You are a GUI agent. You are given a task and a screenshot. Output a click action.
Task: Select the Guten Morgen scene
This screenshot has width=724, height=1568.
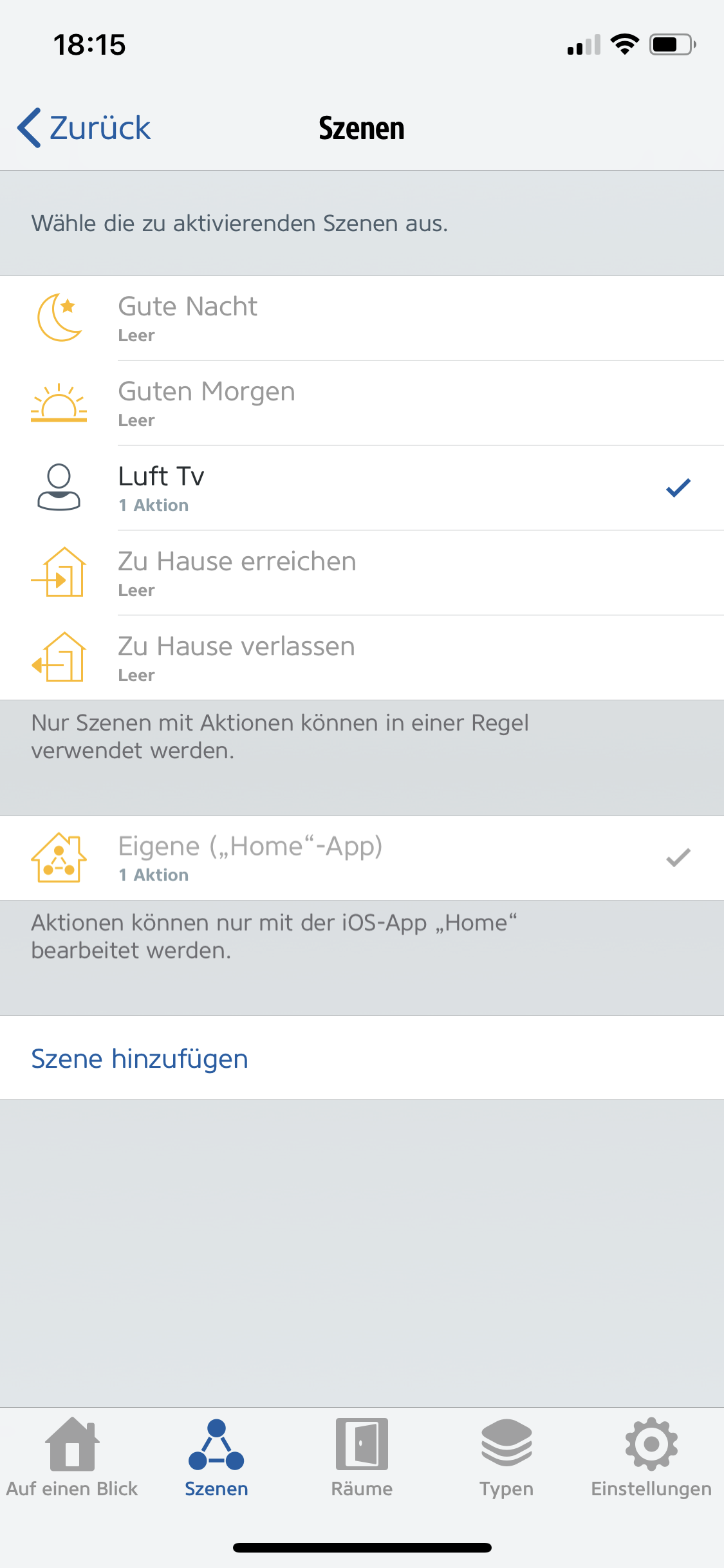coord(362,403)
